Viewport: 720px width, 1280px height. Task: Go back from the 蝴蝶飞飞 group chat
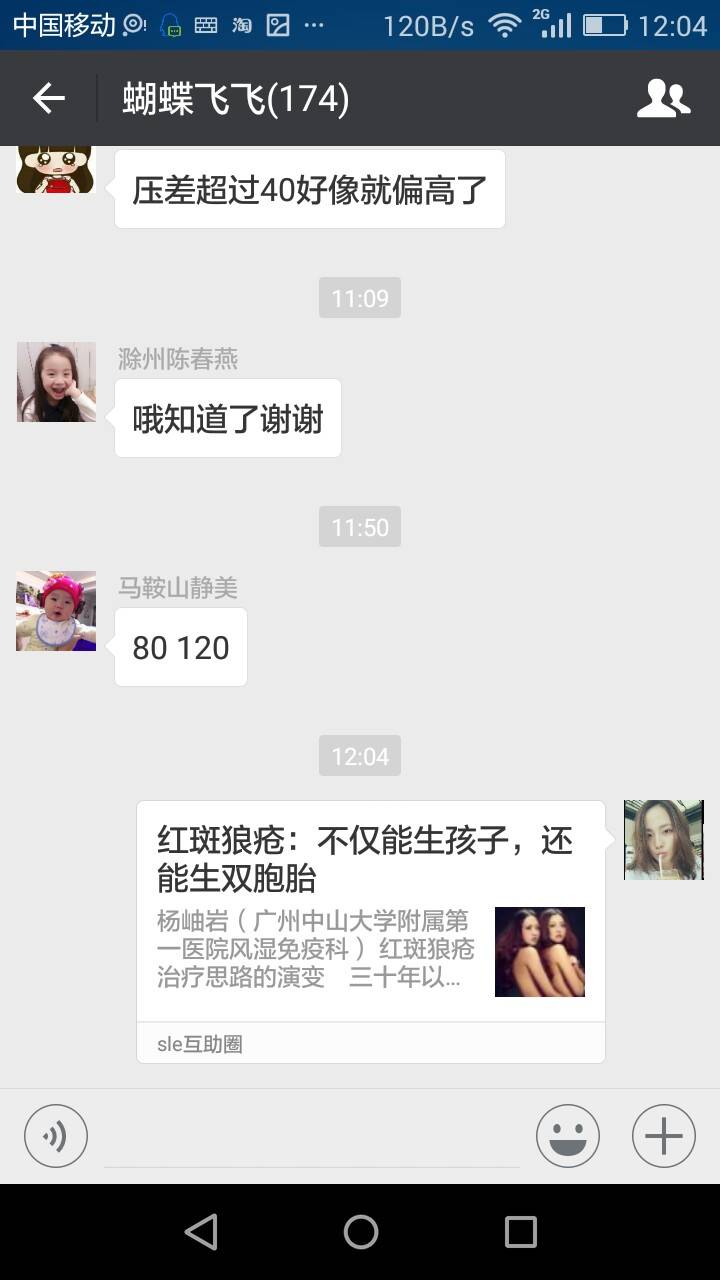48,98
